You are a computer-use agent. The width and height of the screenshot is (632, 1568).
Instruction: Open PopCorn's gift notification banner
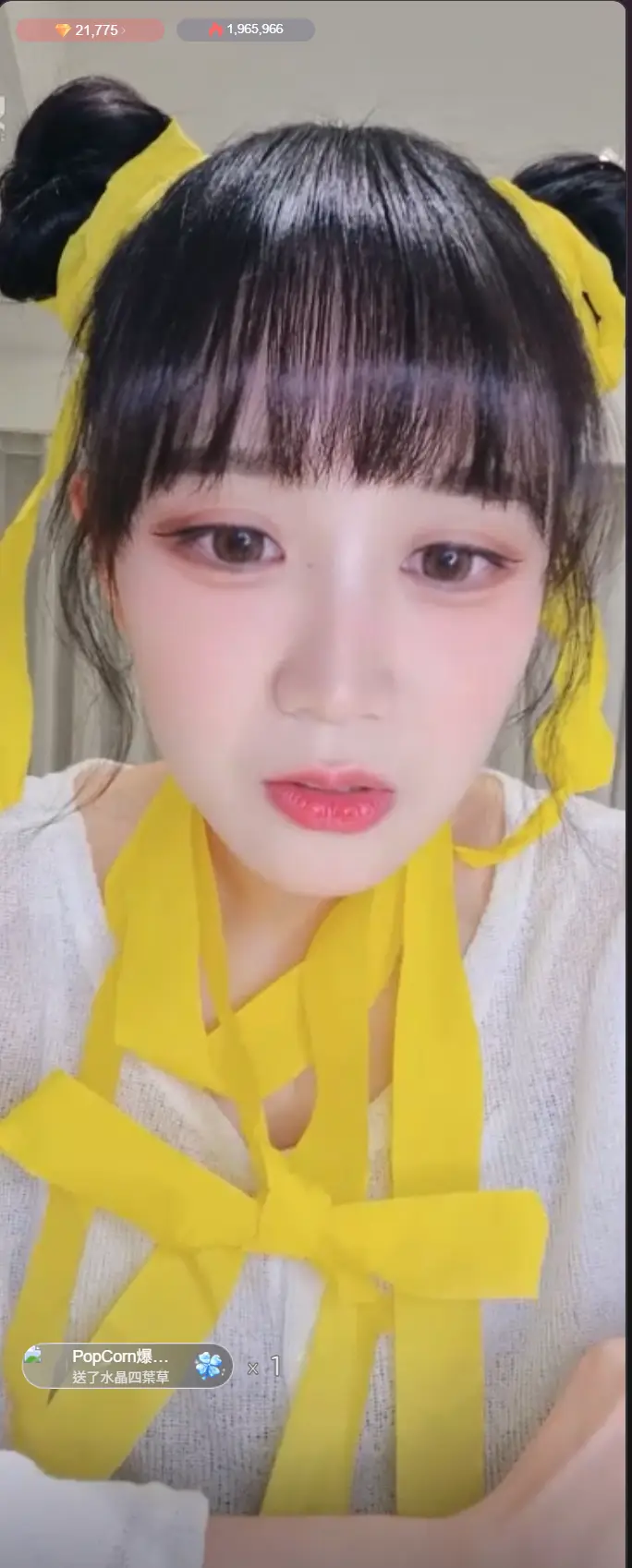coord(127,1367)
